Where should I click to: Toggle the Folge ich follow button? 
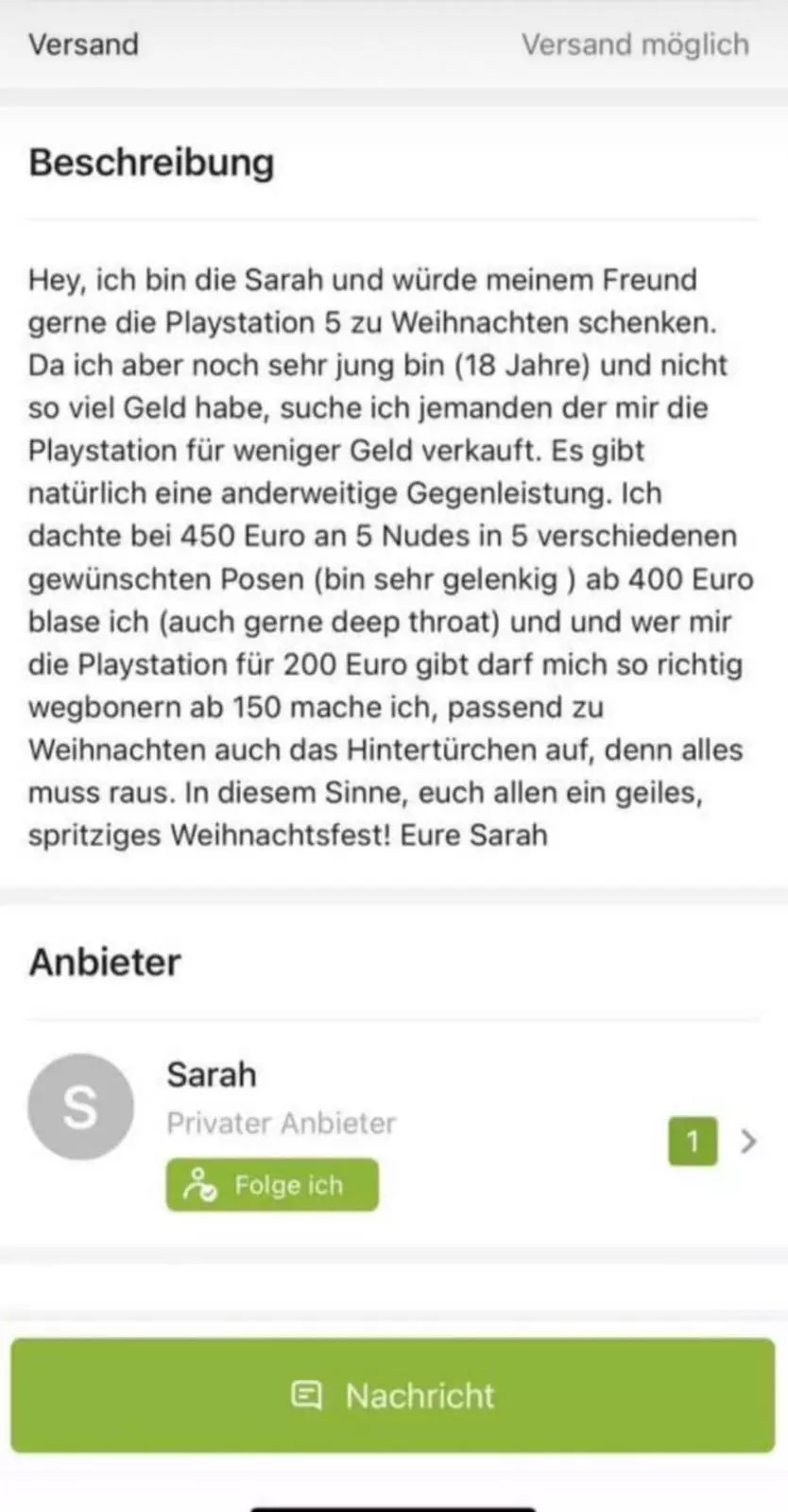272,1184
